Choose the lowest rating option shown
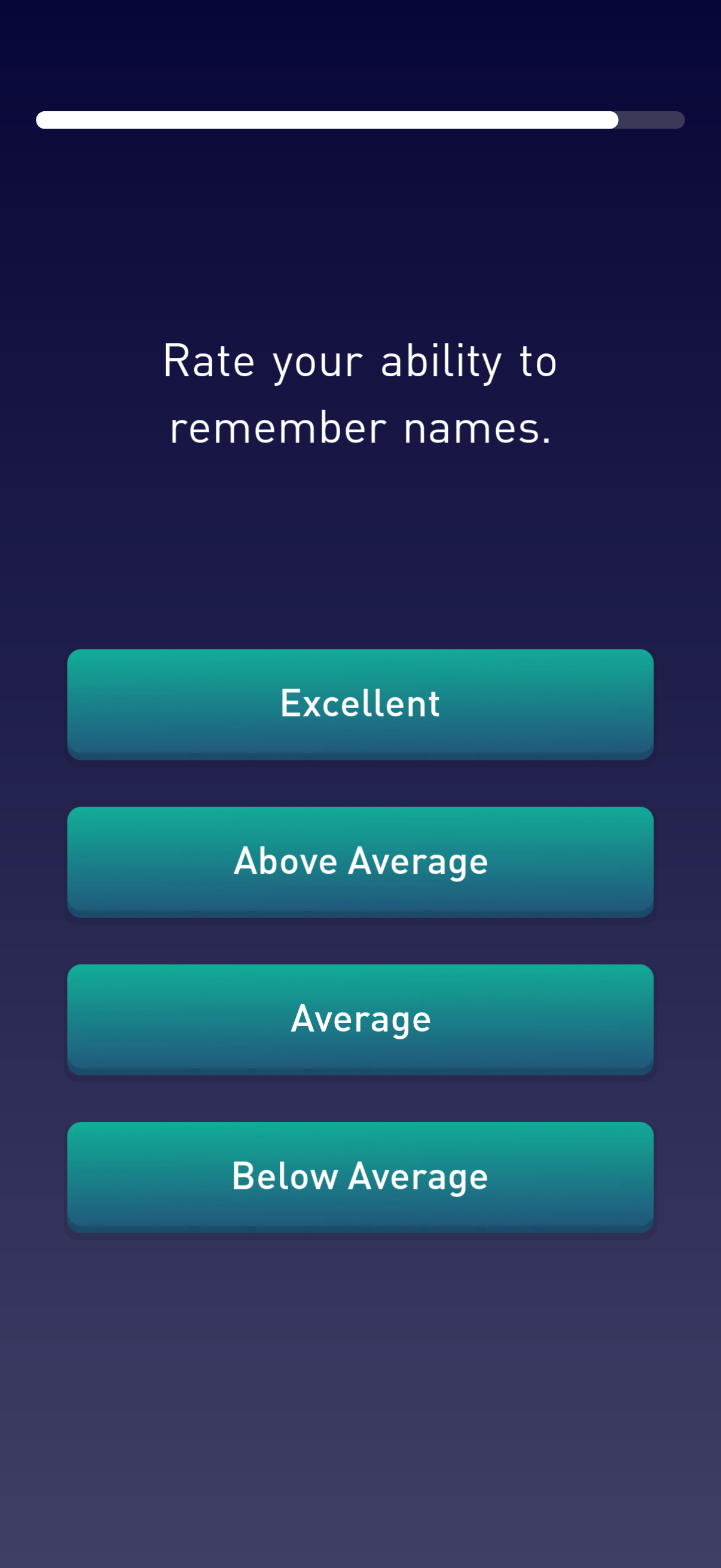 [360, 1176]
